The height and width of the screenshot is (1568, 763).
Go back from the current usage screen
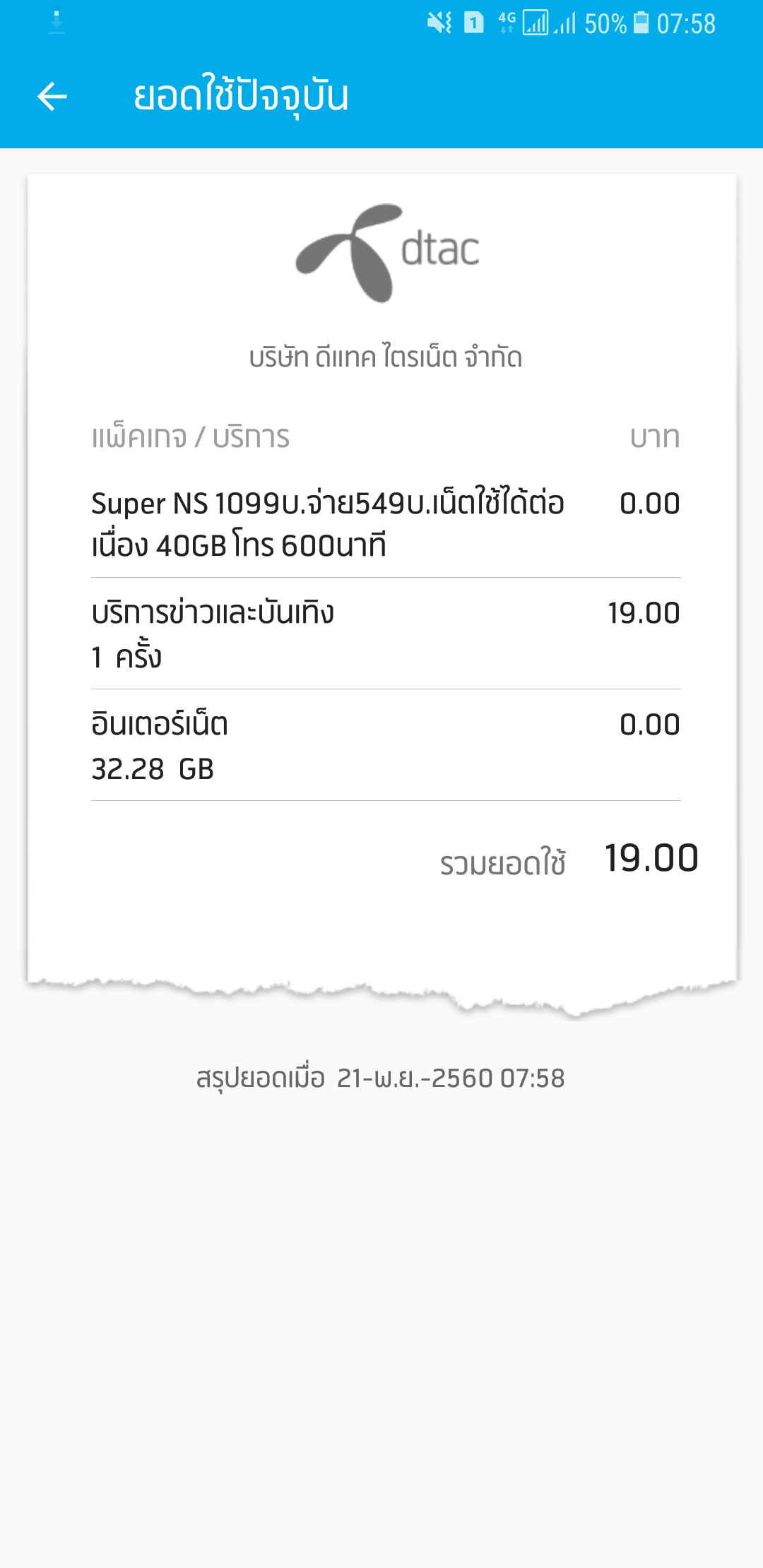(x=52, y=97)
